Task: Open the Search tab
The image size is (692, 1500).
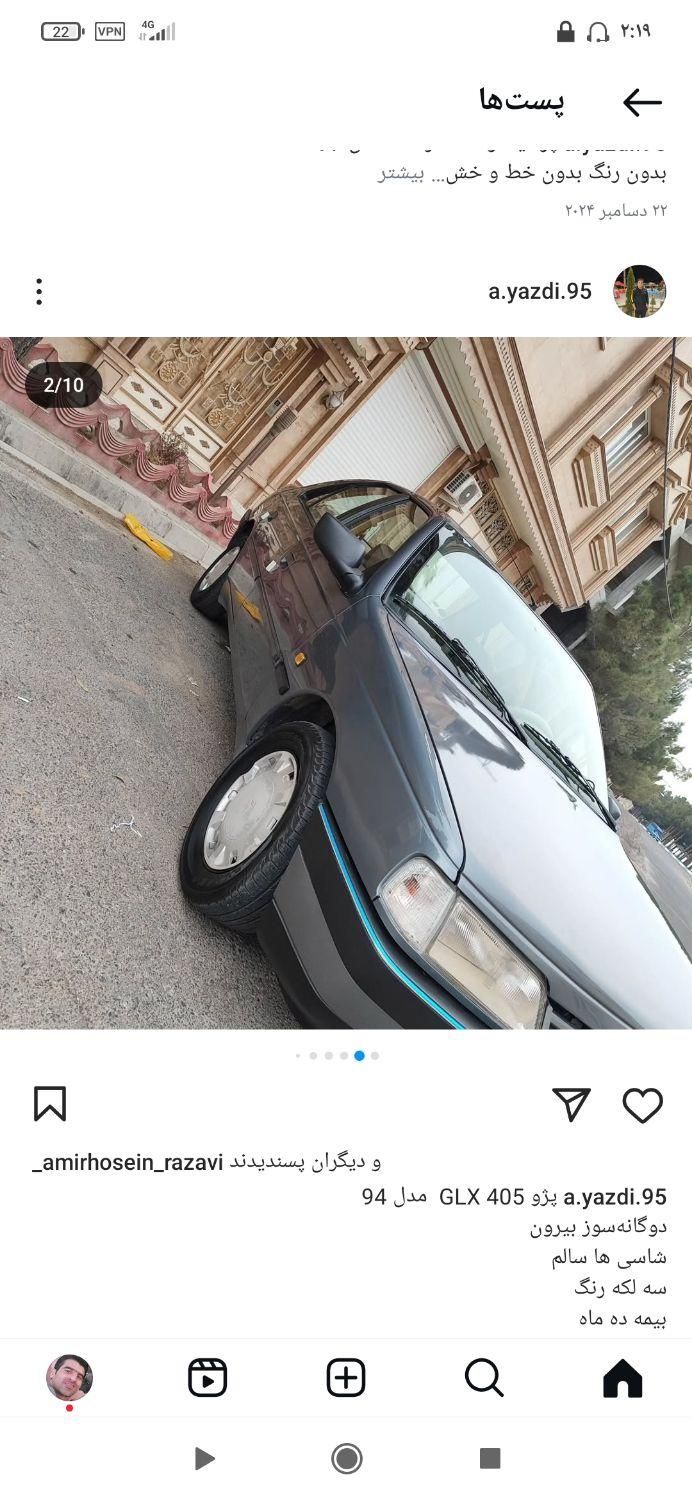Action: tap(484, 1378)
